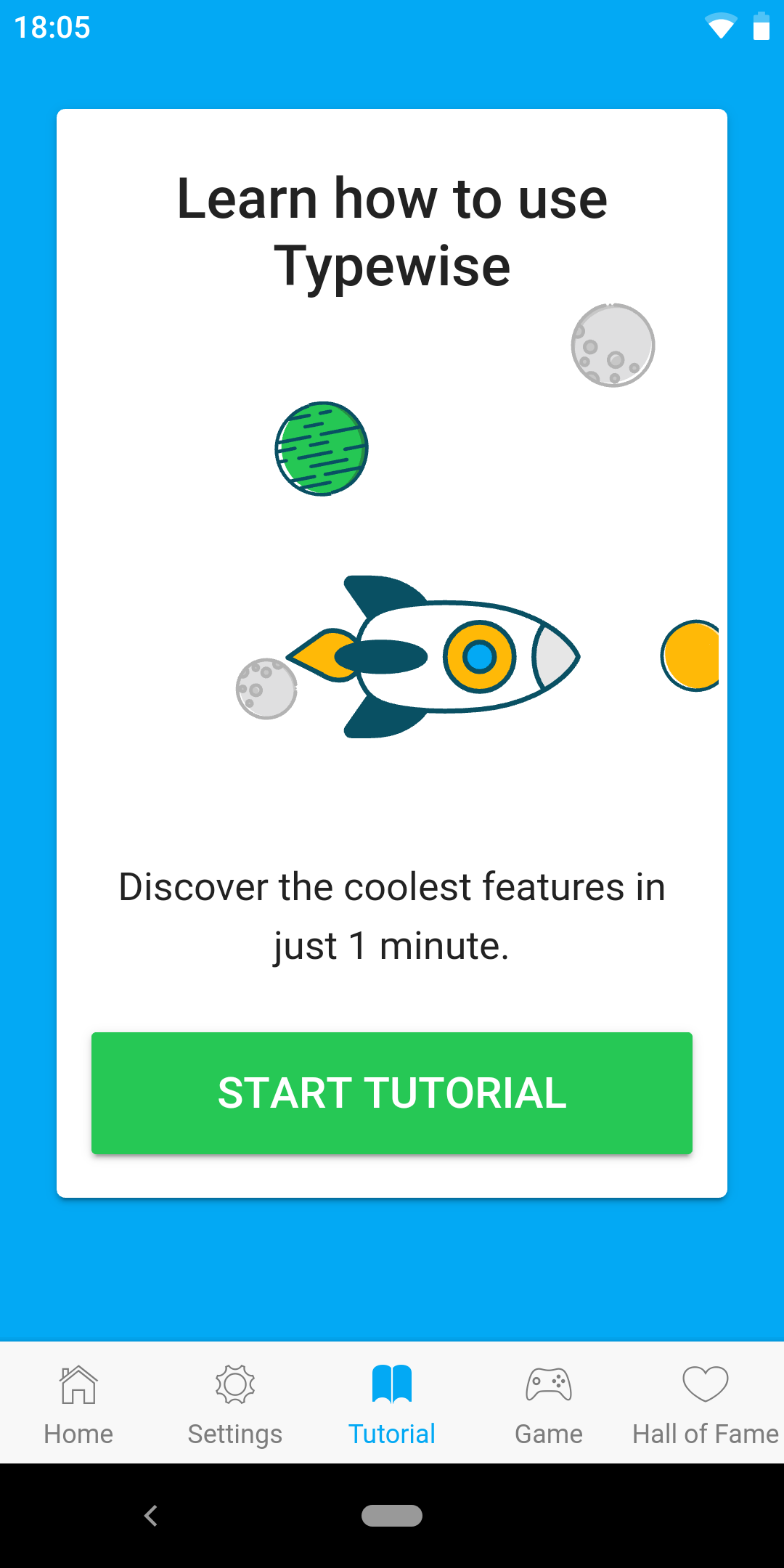Tap the system home pill
Image resolution: width=784 pixels, height=1568 pixels.
[392, 1516]
